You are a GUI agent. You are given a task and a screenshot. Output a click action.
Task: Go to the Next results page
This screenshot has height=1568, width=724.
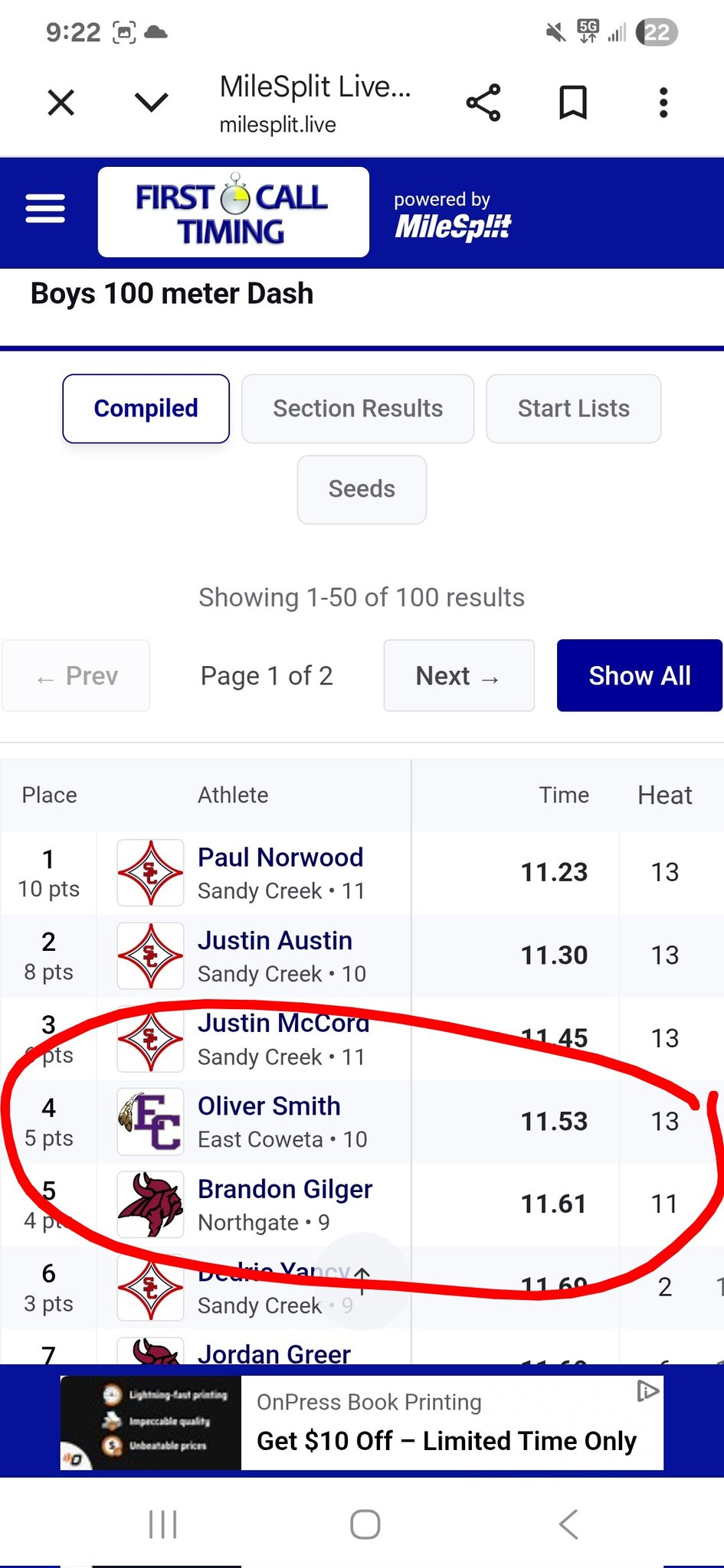click(x=458, y=676)
